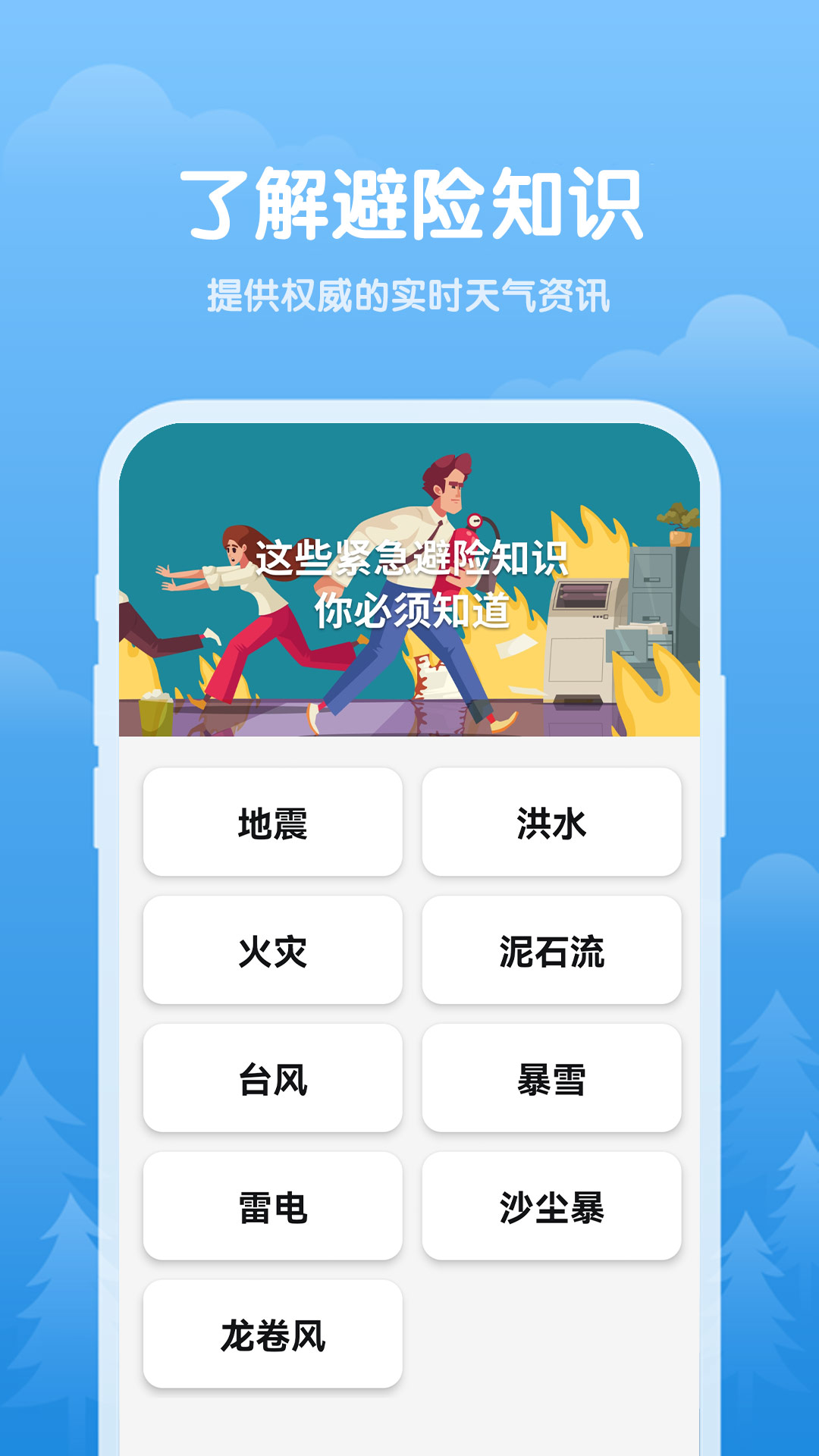Open the 地震 earthquake safety guide
Image resolution: width=819 pixels, height=1456 pixels.
click(273, 823)
